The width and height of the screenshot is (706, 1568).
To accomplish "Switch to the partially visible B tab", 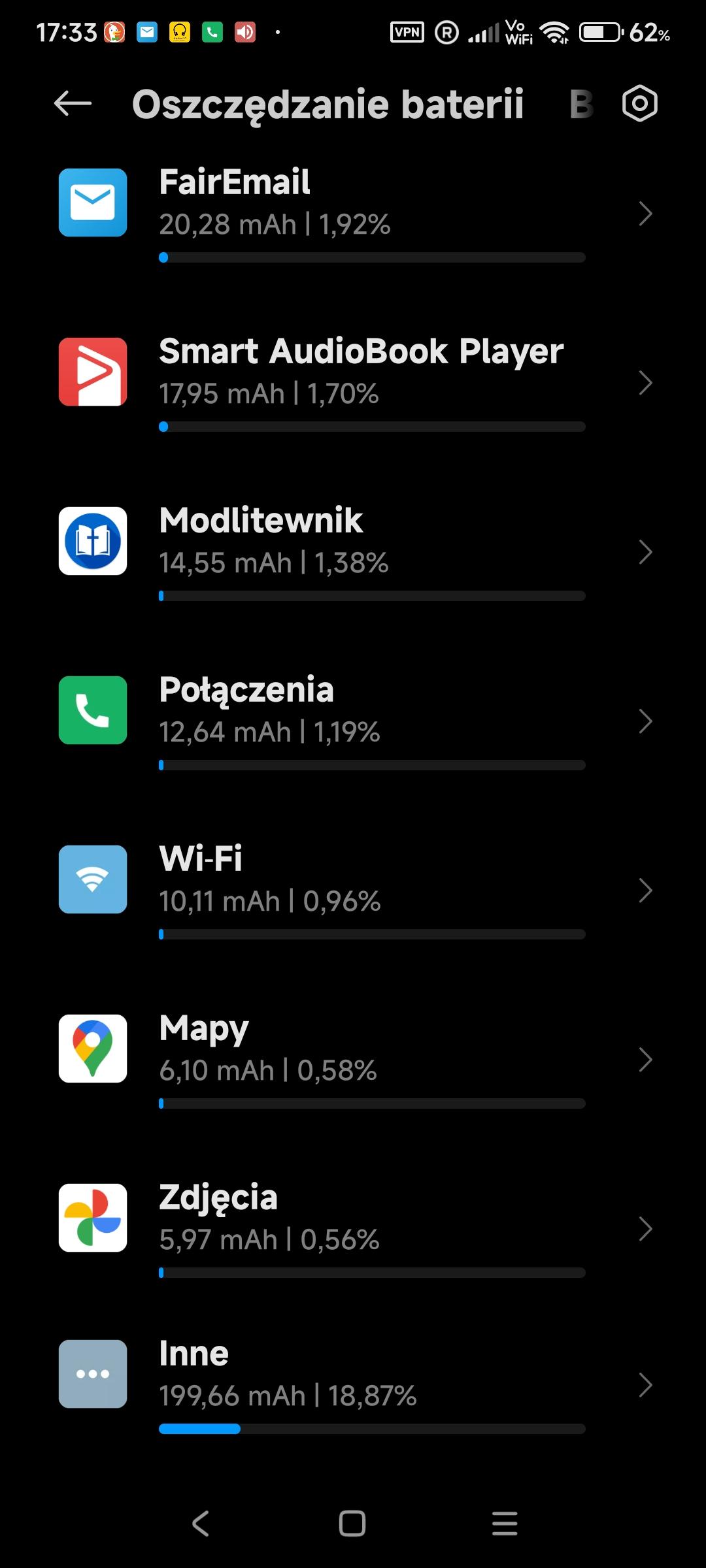I will tap(581, 105).
